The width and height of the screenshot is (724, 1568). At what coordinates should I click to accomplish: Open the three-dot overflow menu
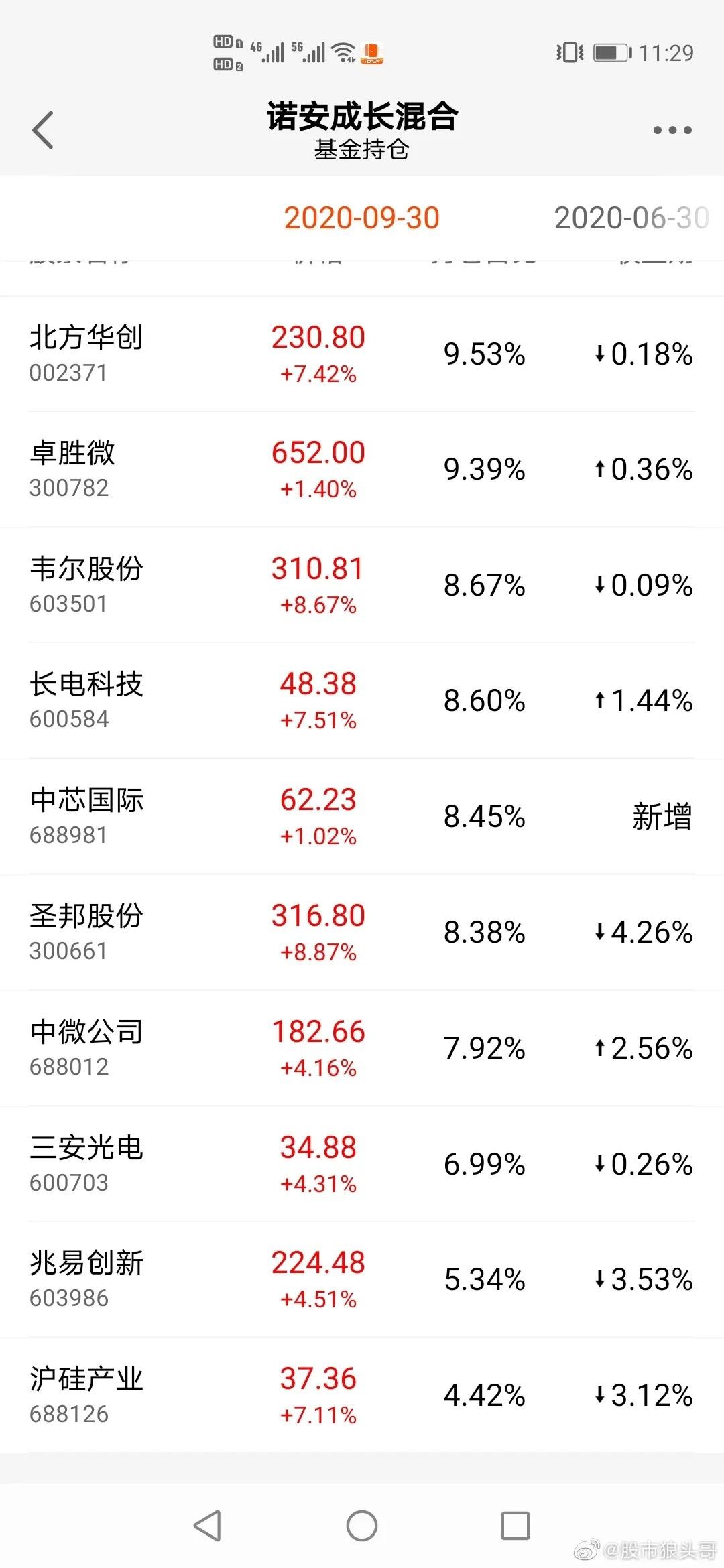pyautogui.click(x=672, y=130)
